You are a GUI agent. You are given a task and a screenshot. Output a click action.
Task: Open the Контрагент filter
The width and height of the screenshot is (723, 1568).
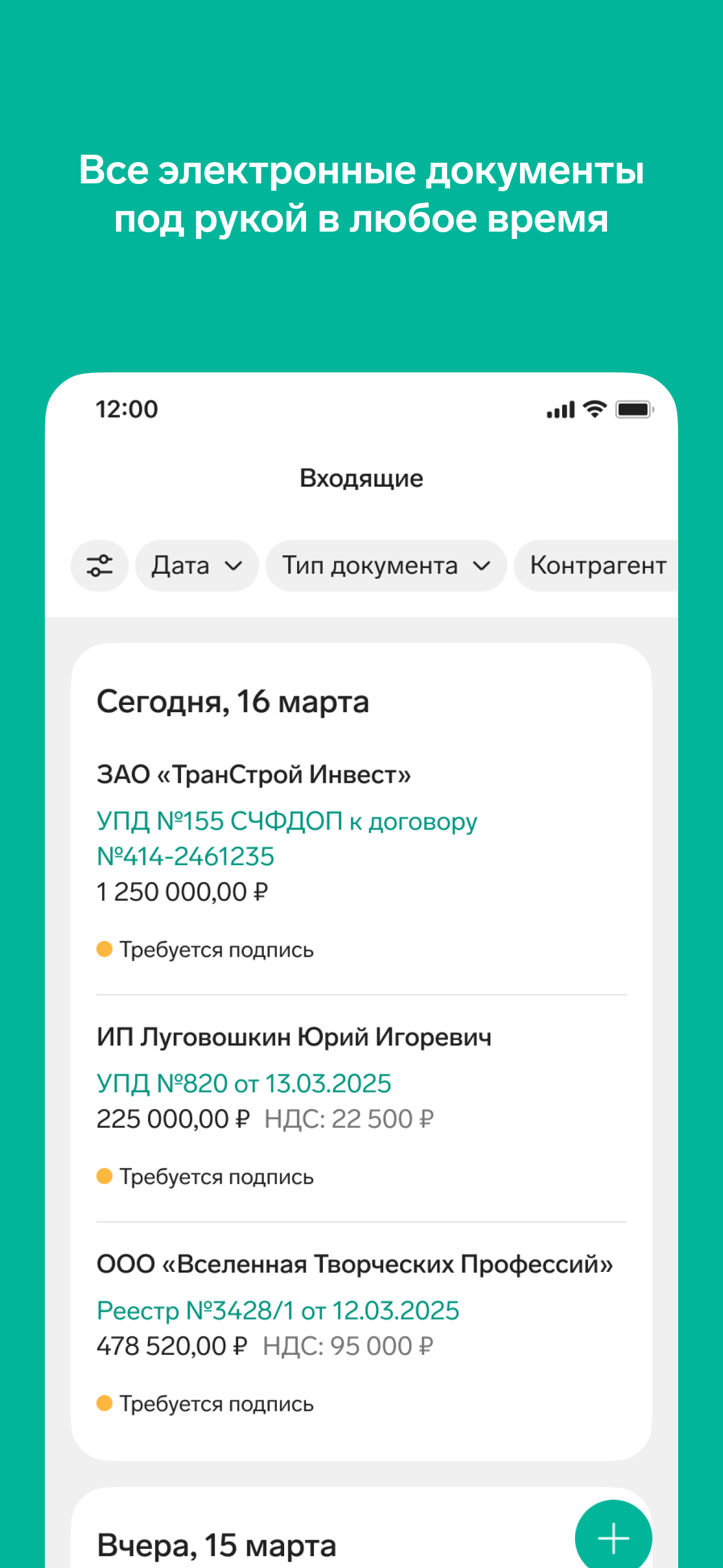tap(598, 565)
